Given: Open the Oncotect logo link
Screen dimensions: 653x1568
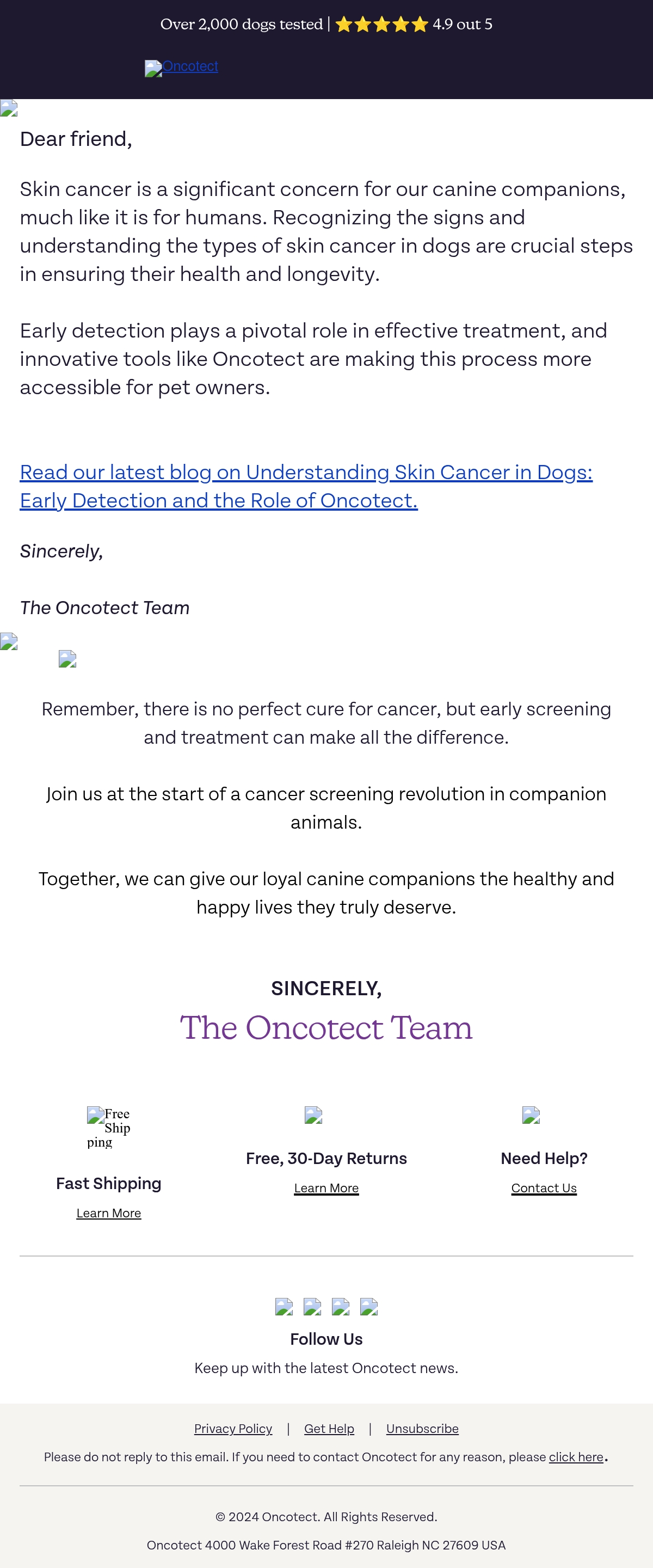Looking at the screenshot, I should [181, 68].
